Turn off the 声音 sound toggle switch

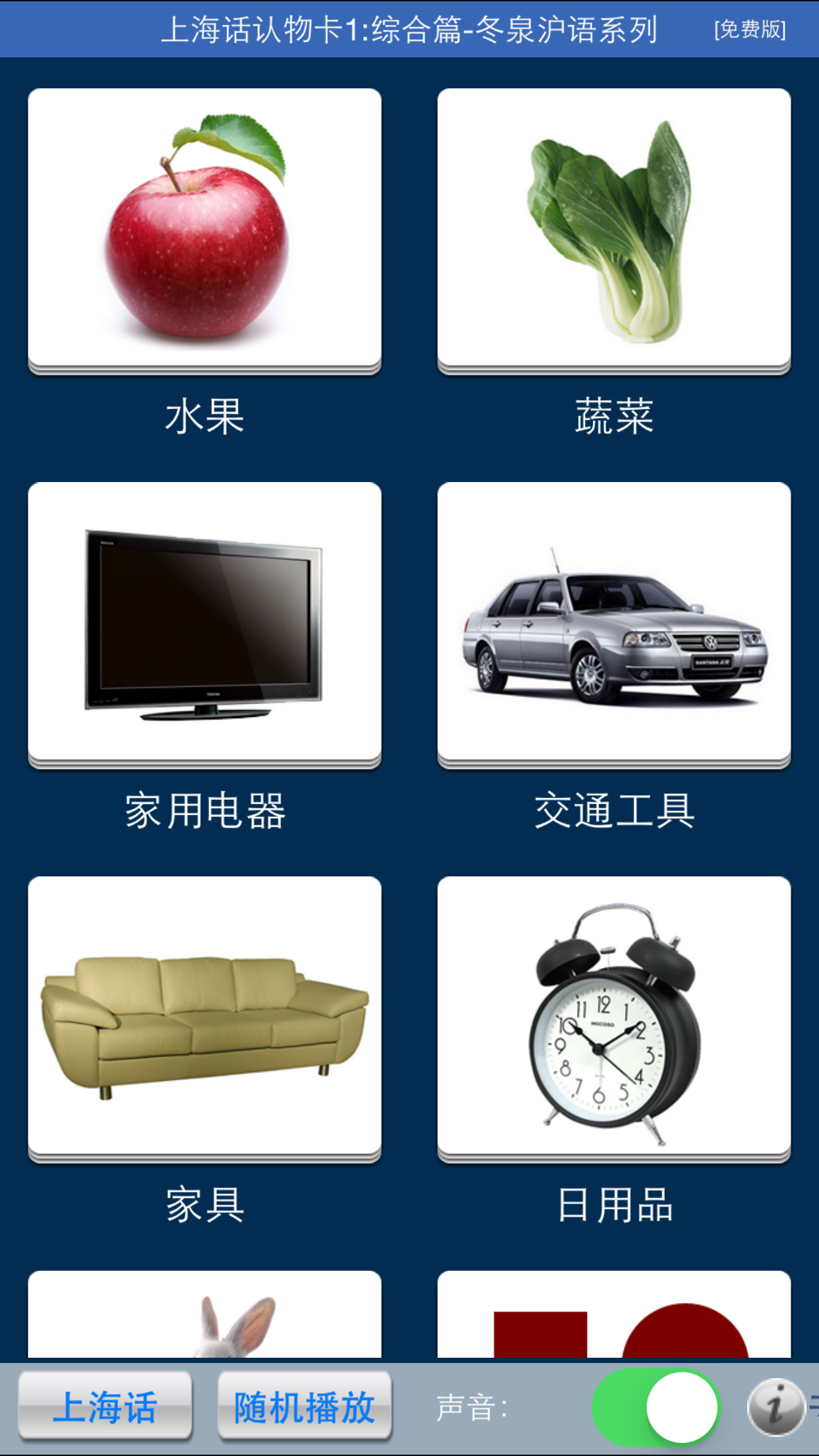[x=656, y=1406]
